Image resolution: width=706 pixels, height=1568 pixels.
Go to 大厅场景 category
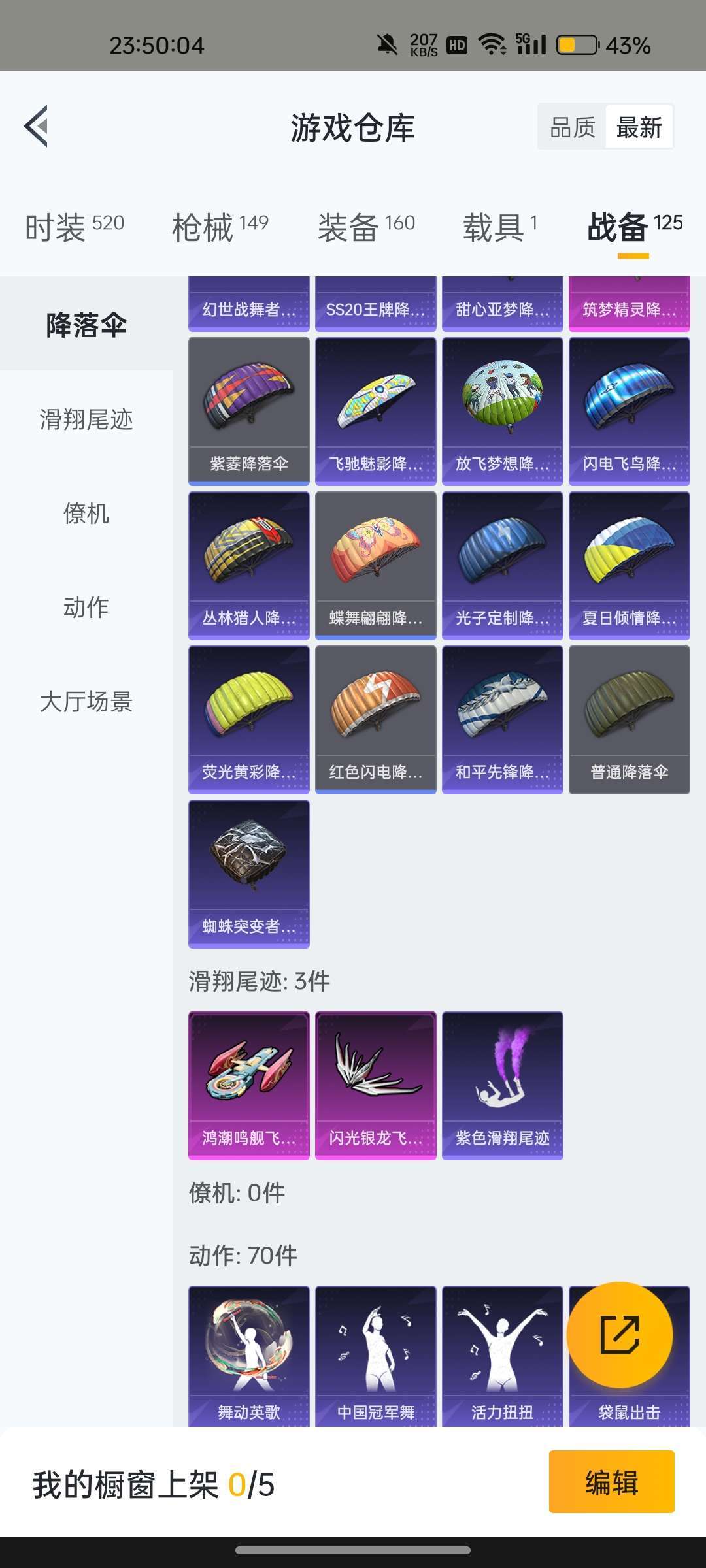pyautogui.click(x=86, y=702)
